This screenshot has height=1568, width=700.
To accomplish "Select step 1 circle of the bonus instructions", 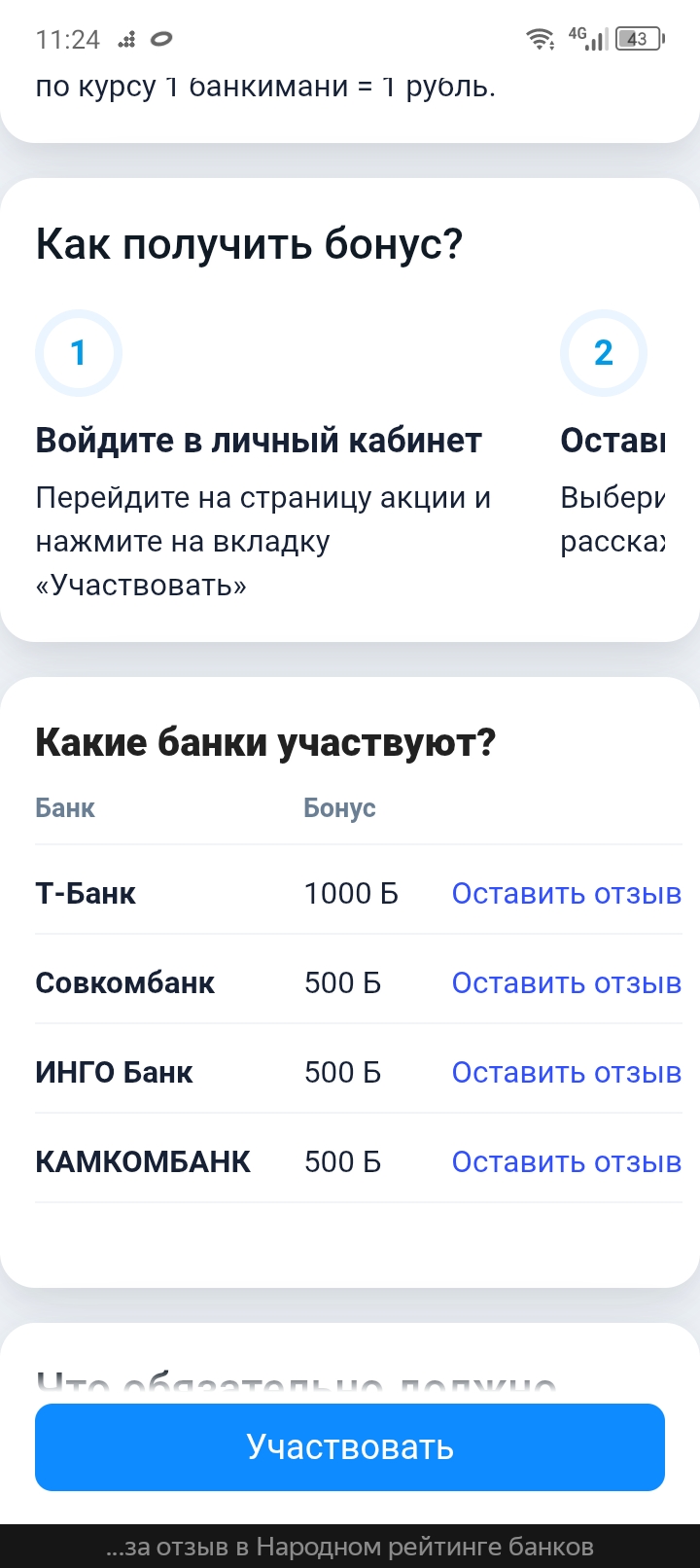I will pyautogui.click(x=78, y=353).
